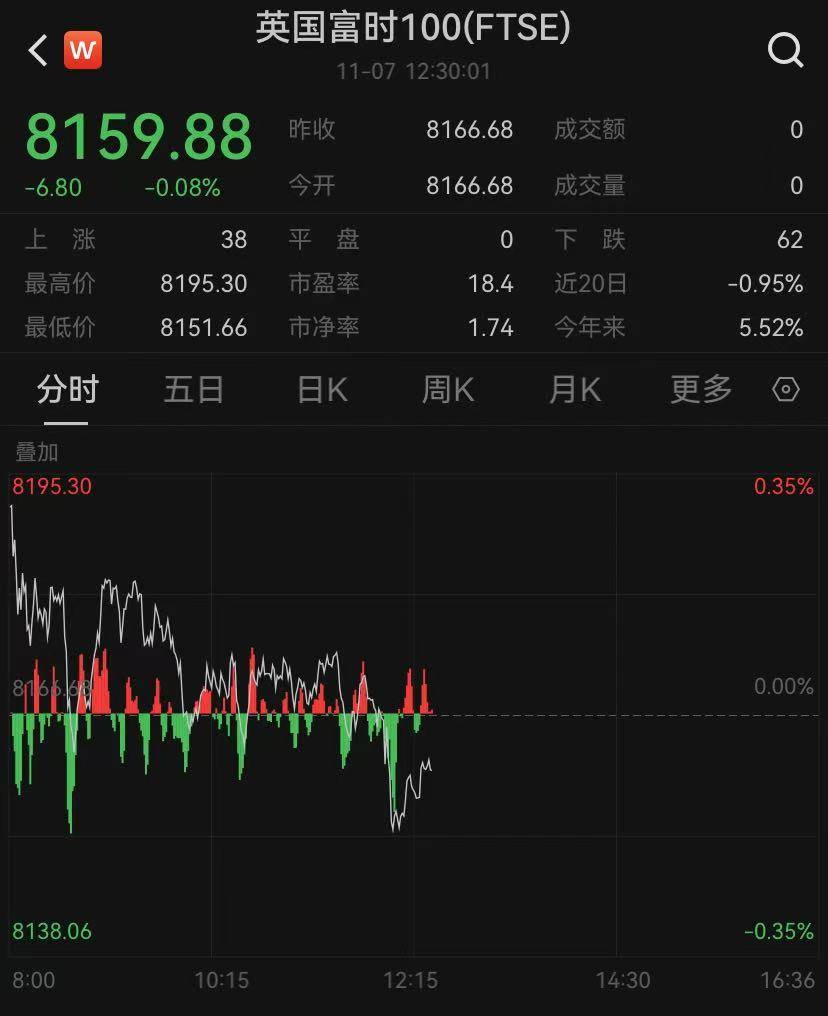
Task: Tap the green 8138.06 low price label
Action: pos(50,931)
